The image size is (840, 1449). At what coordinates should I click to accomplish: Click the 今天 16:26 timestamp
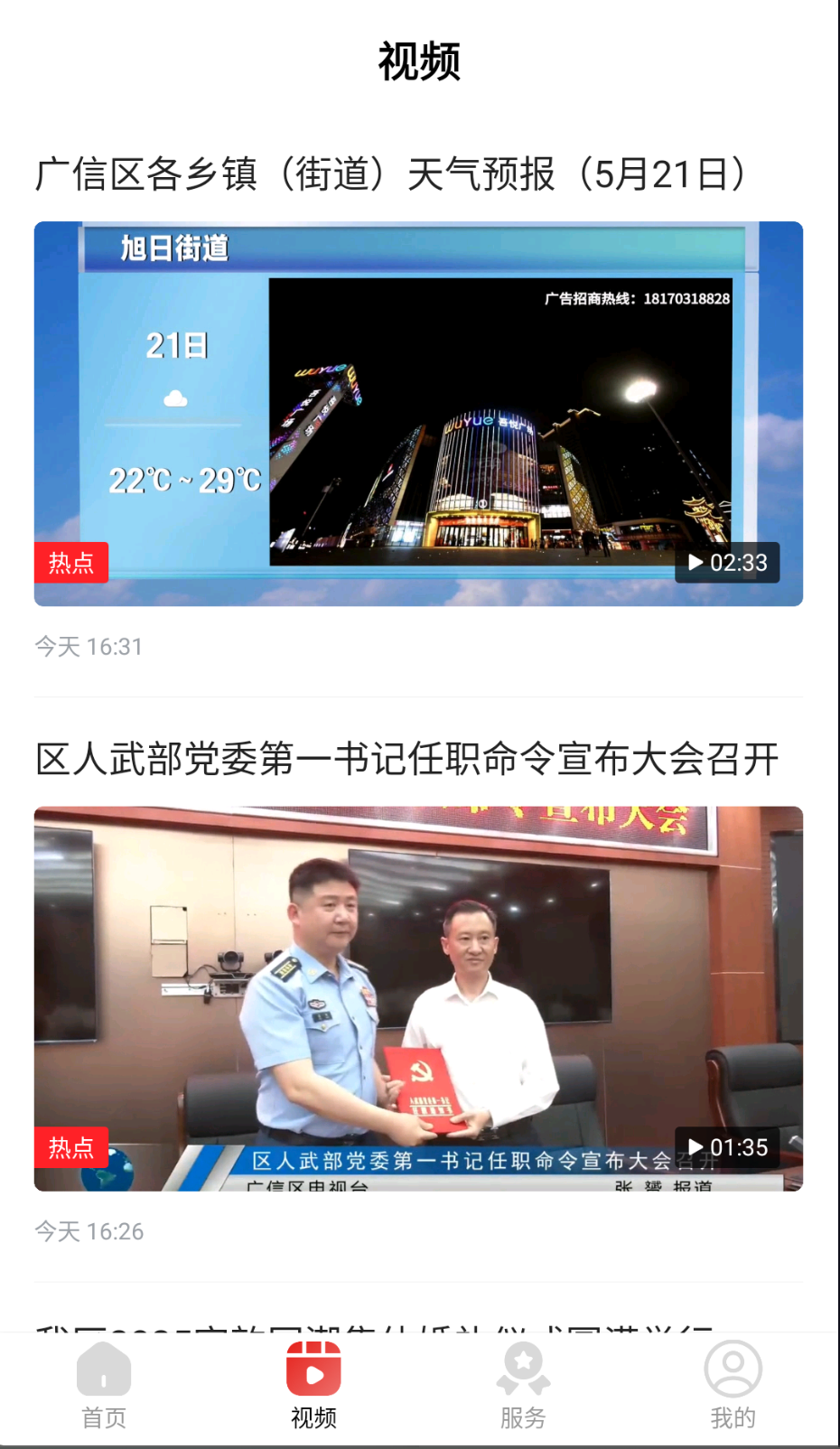click(87, 1231)
